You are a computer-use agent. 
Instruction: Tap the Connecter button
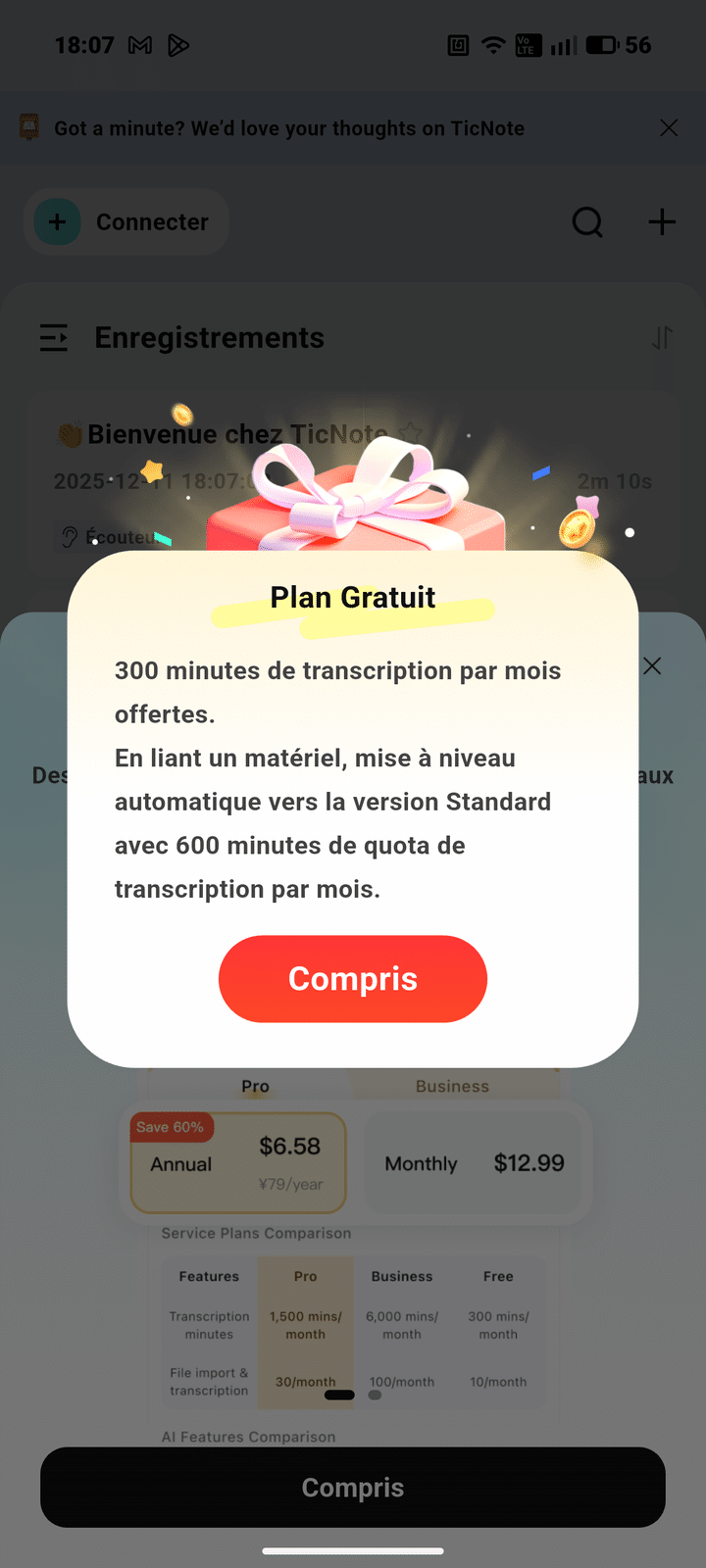[x=127, y=222]
